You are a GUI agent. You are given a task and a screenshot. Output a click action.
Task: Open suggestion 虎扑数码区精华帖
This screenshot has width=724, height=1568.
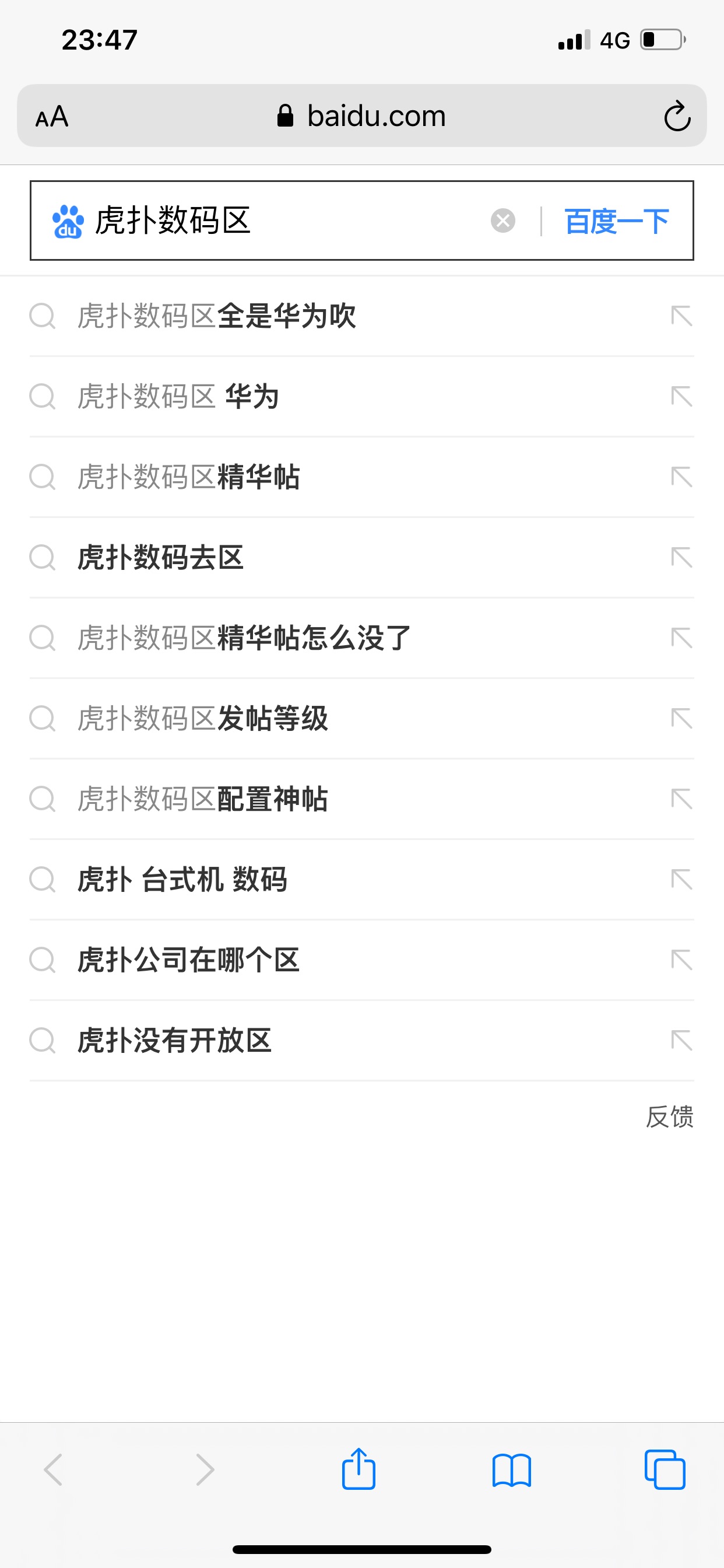click(362, 477)
